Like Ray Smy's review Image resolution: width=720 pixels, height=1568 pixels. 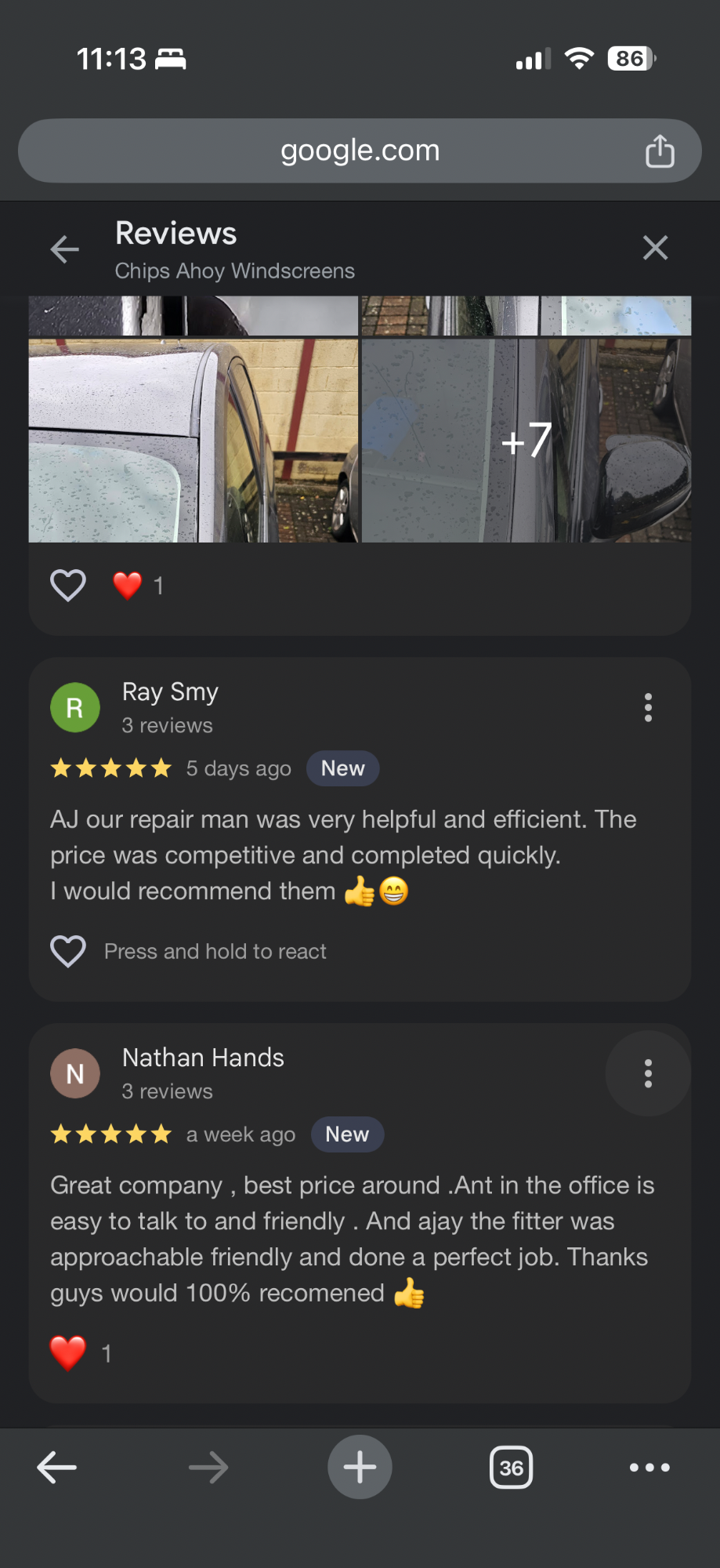(x=68, y=951)
